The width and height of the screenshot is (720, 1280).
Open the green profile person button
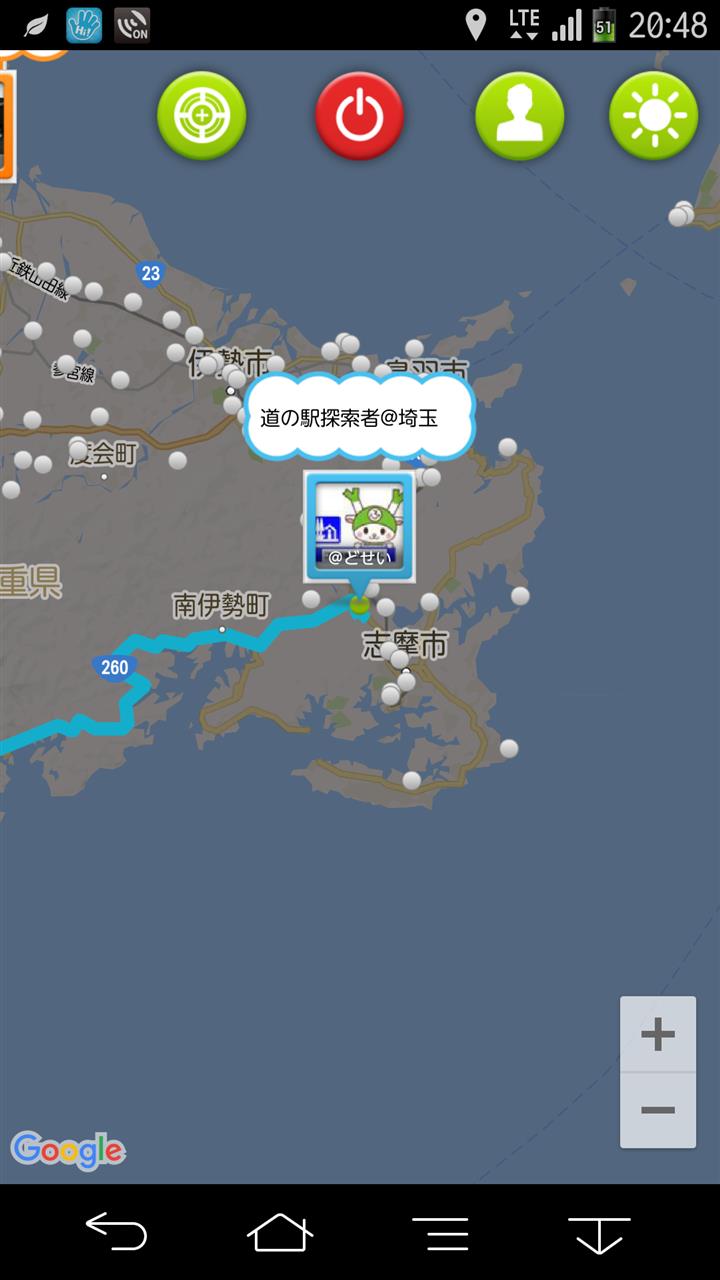point(520,116)
